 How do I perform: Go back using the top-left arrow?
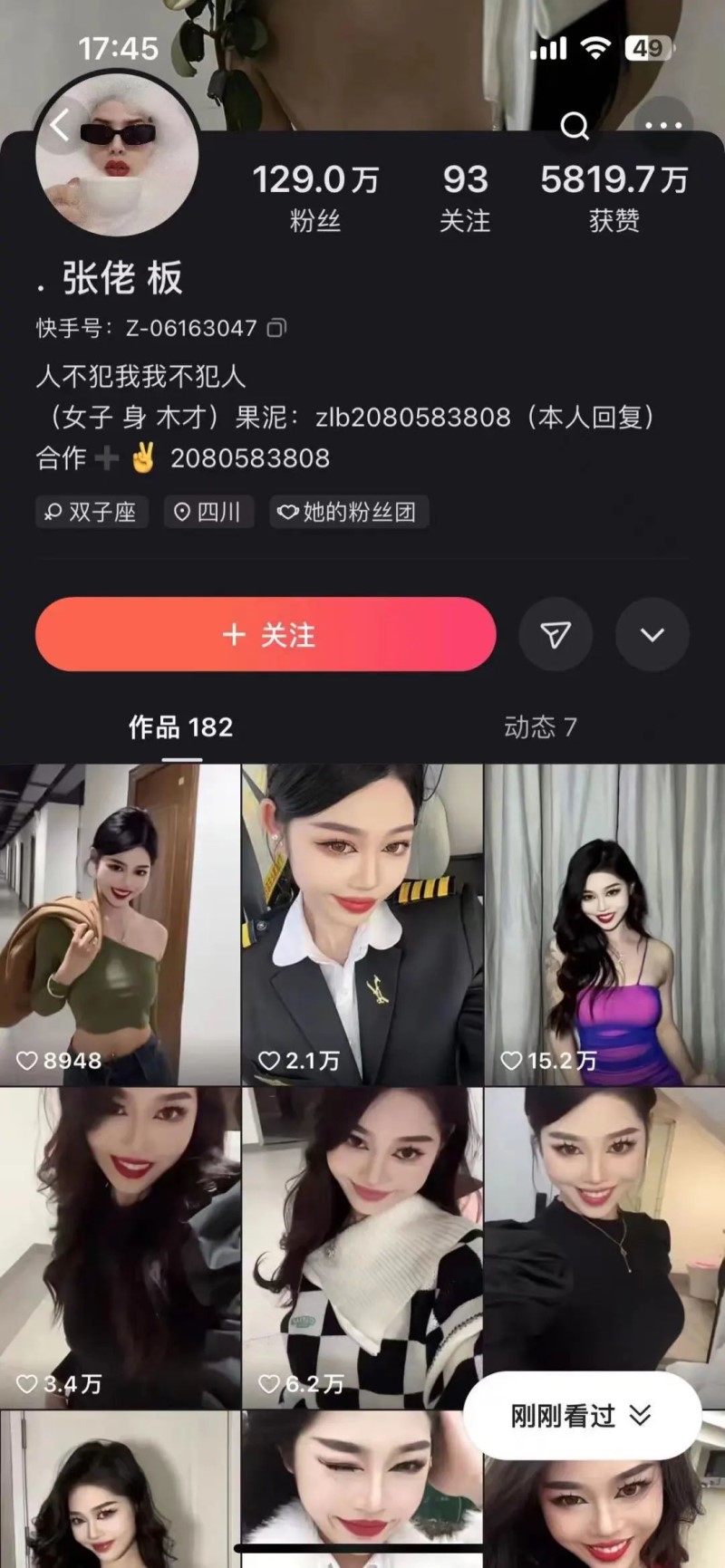[60, 125]
